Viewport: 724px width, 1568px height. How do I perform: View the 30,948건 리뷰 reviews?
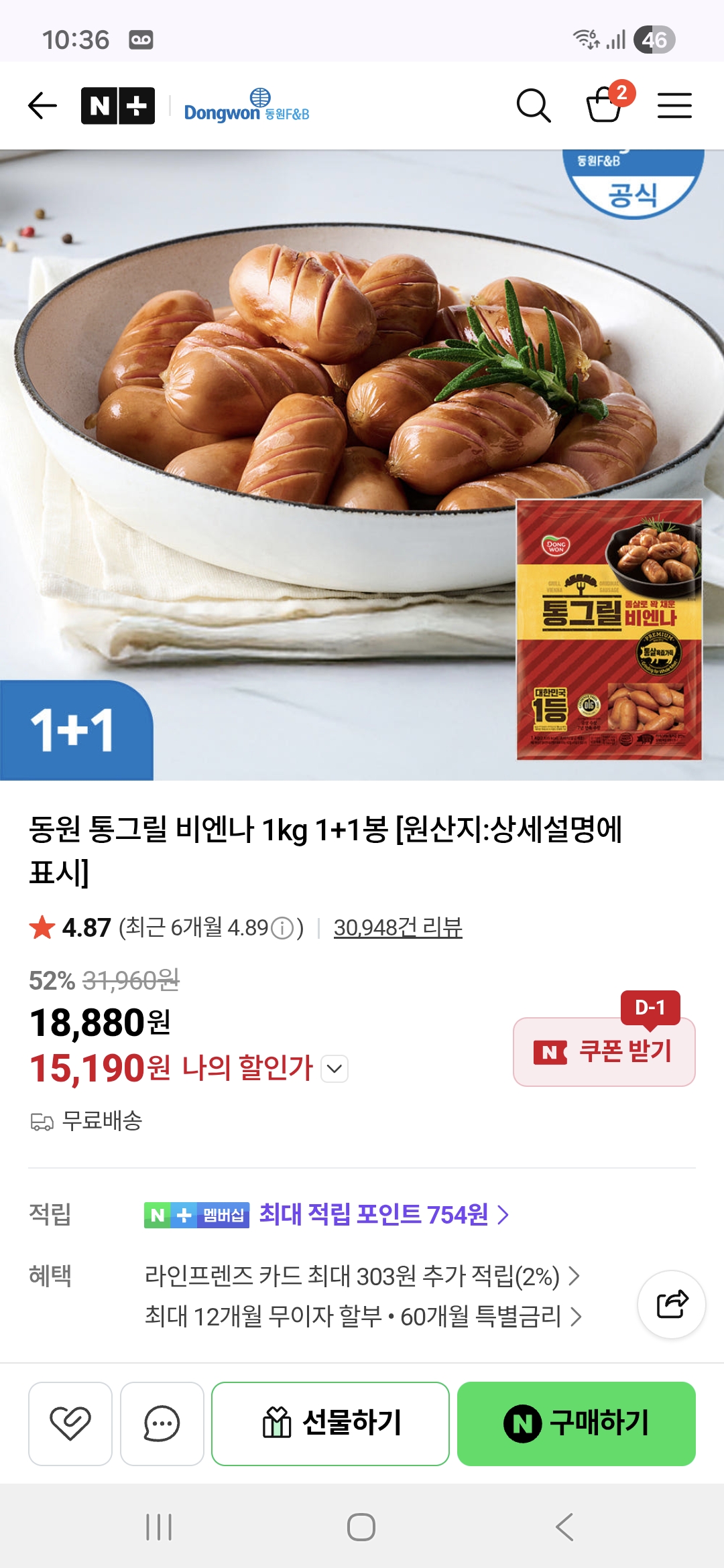pos(398,927)
